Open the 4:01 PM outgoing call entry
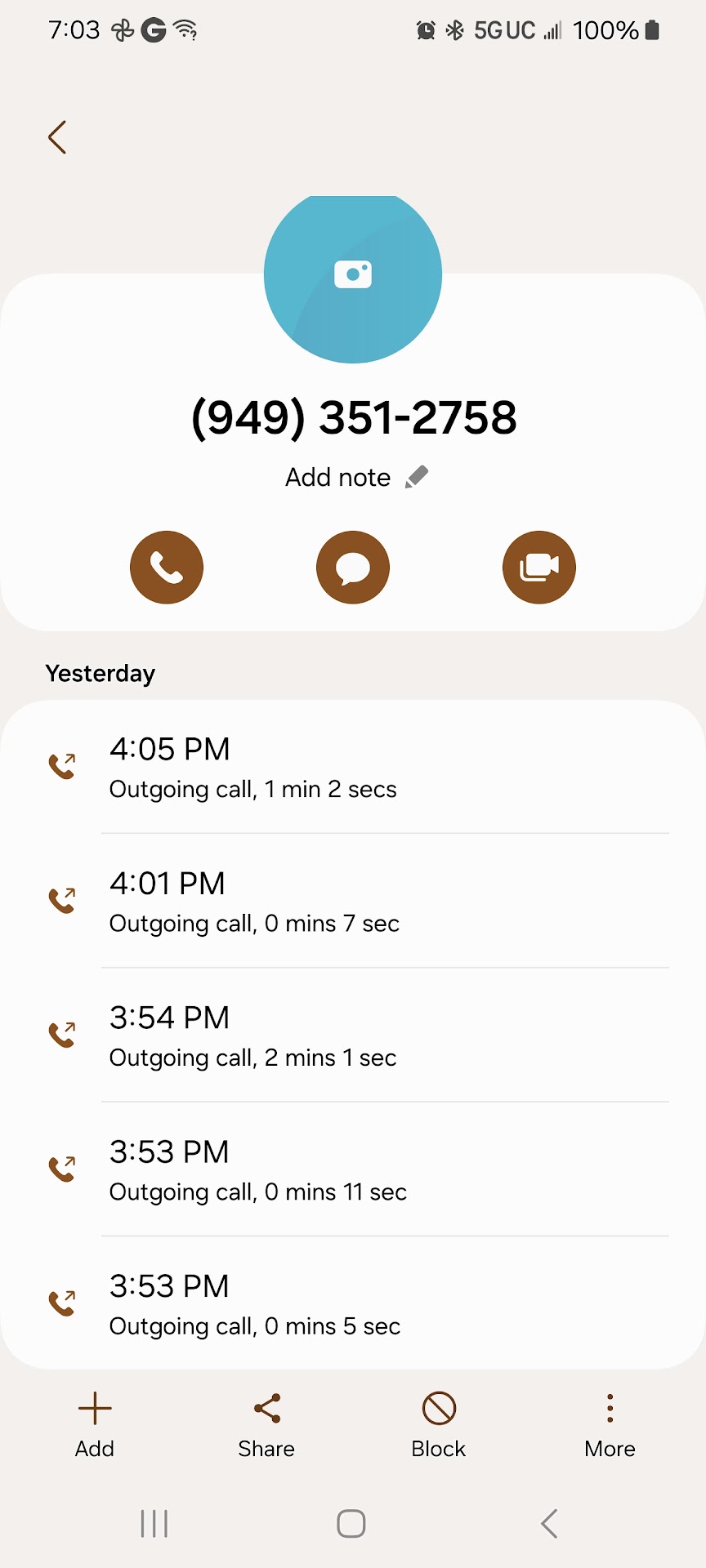Viewport: 706px width, 1568px height. [x=353, y=902]
